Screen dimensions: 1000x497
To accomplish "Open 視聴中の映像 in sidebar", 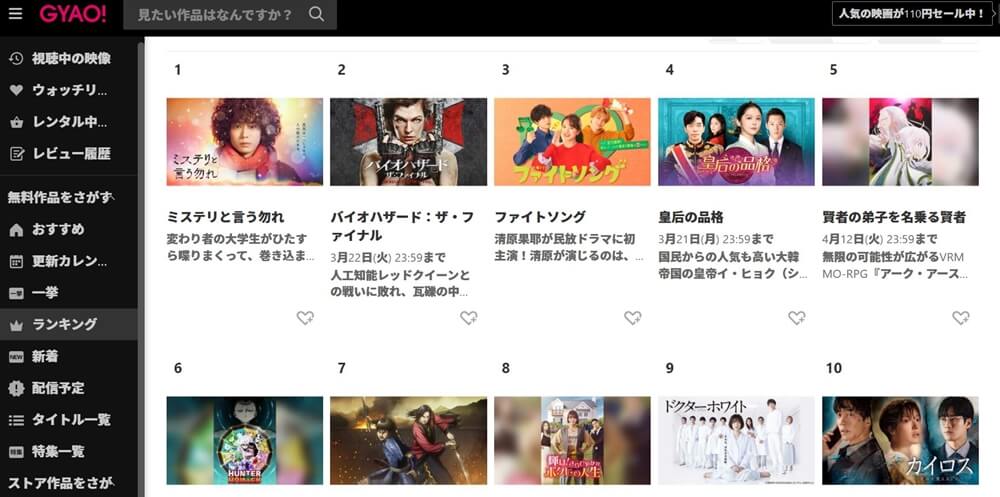I will coord(70,59).
